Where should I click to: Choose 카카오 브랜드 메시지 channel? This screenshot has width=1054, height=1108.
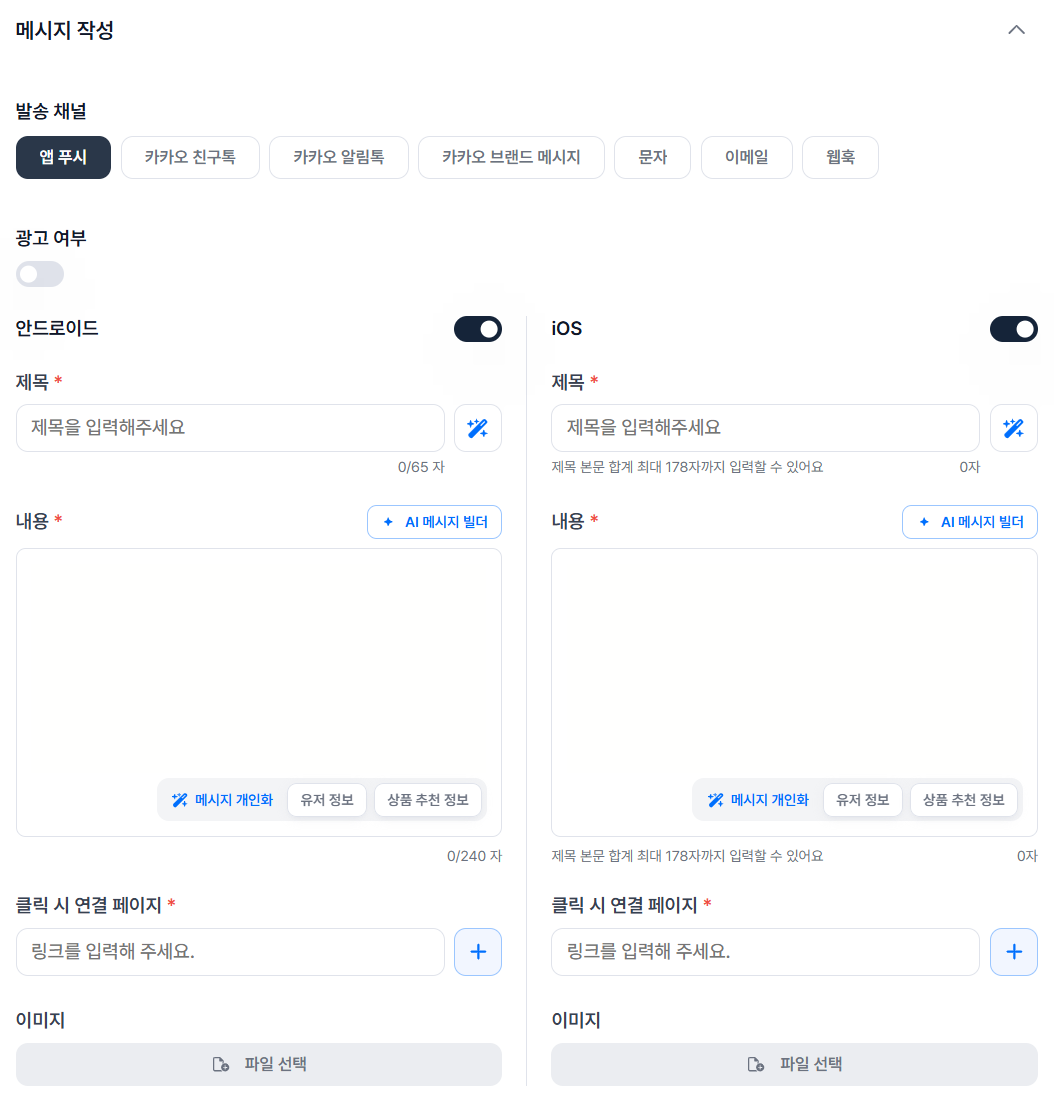(511, 158)
